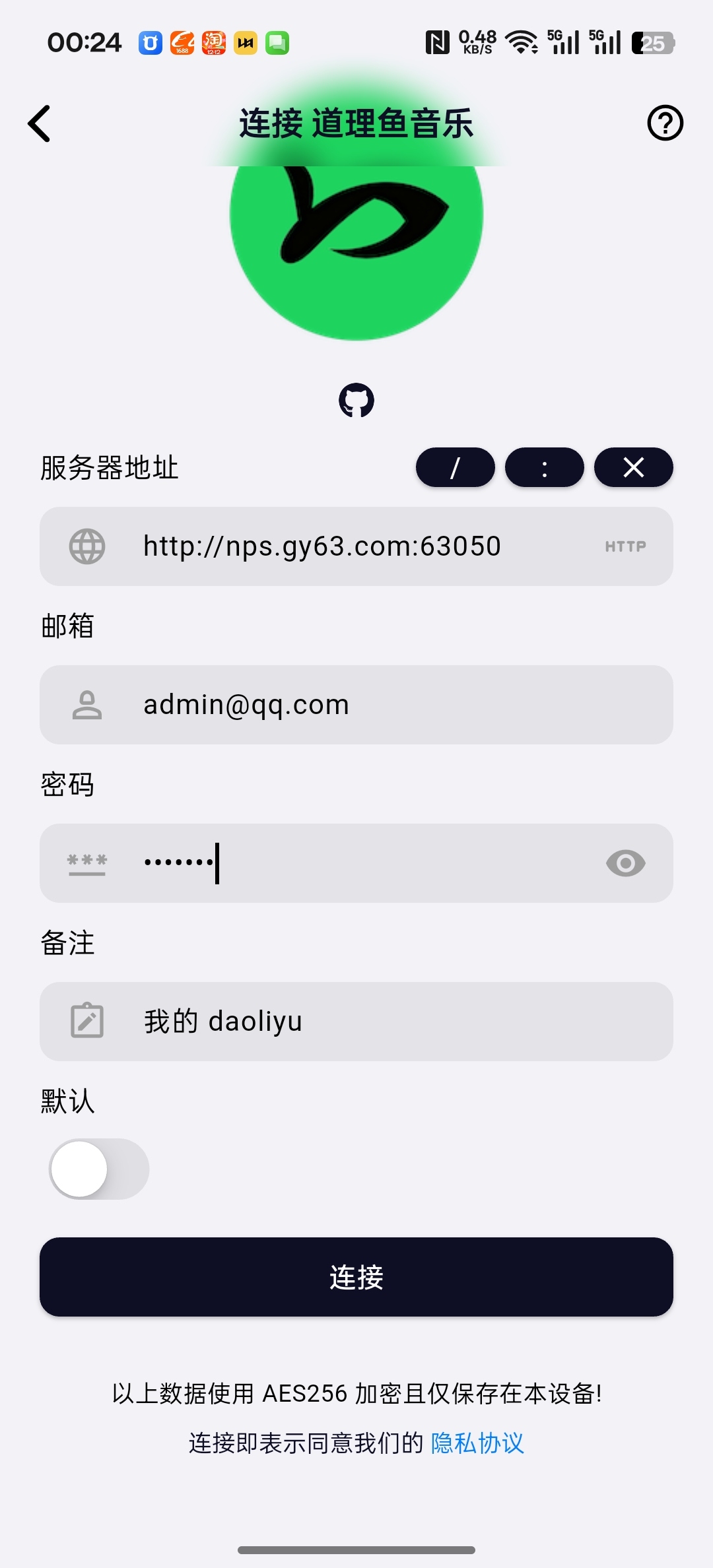Clear server address with the X button
713x1568 pixels.
(x=633, y=467)
